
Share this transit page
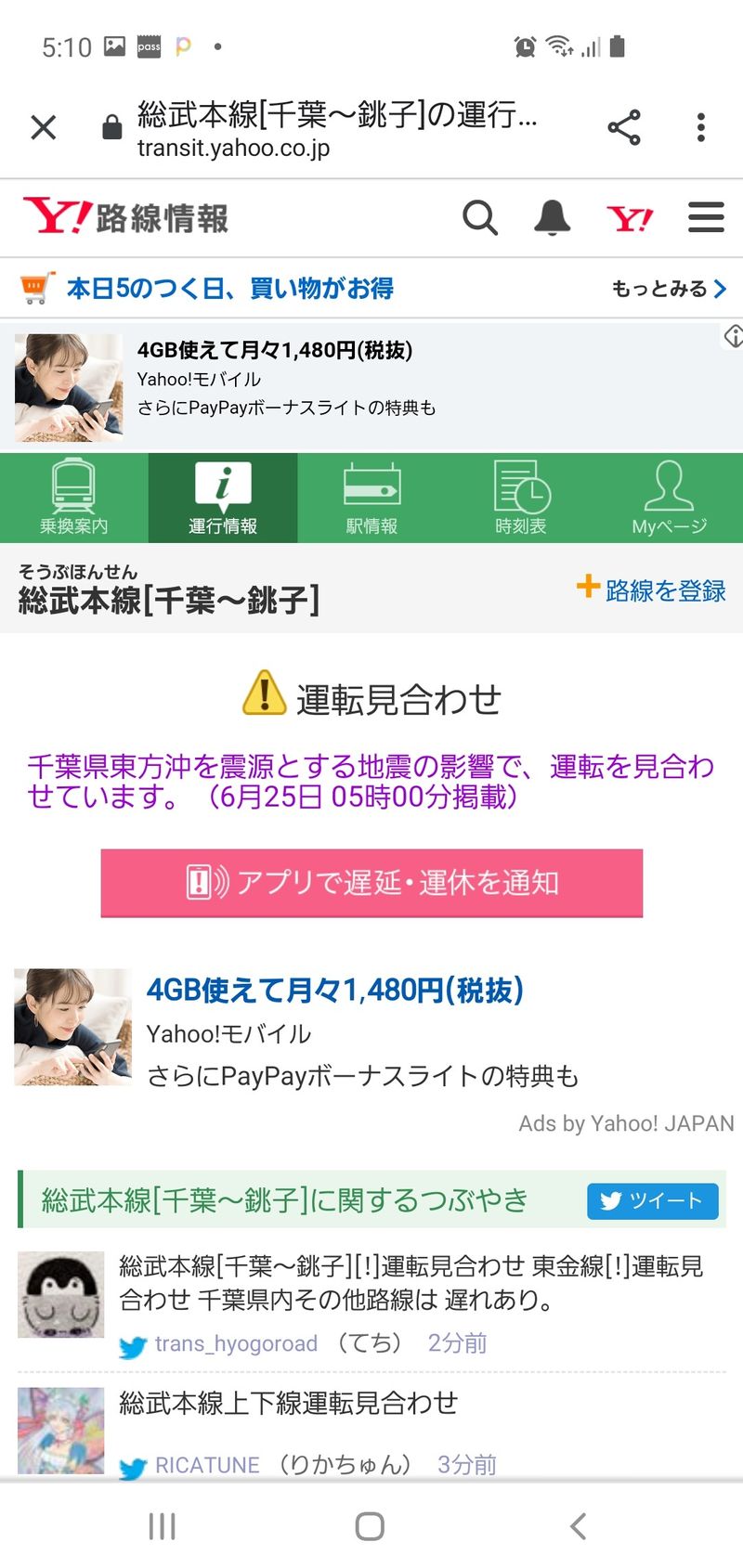tap(624, 127)
